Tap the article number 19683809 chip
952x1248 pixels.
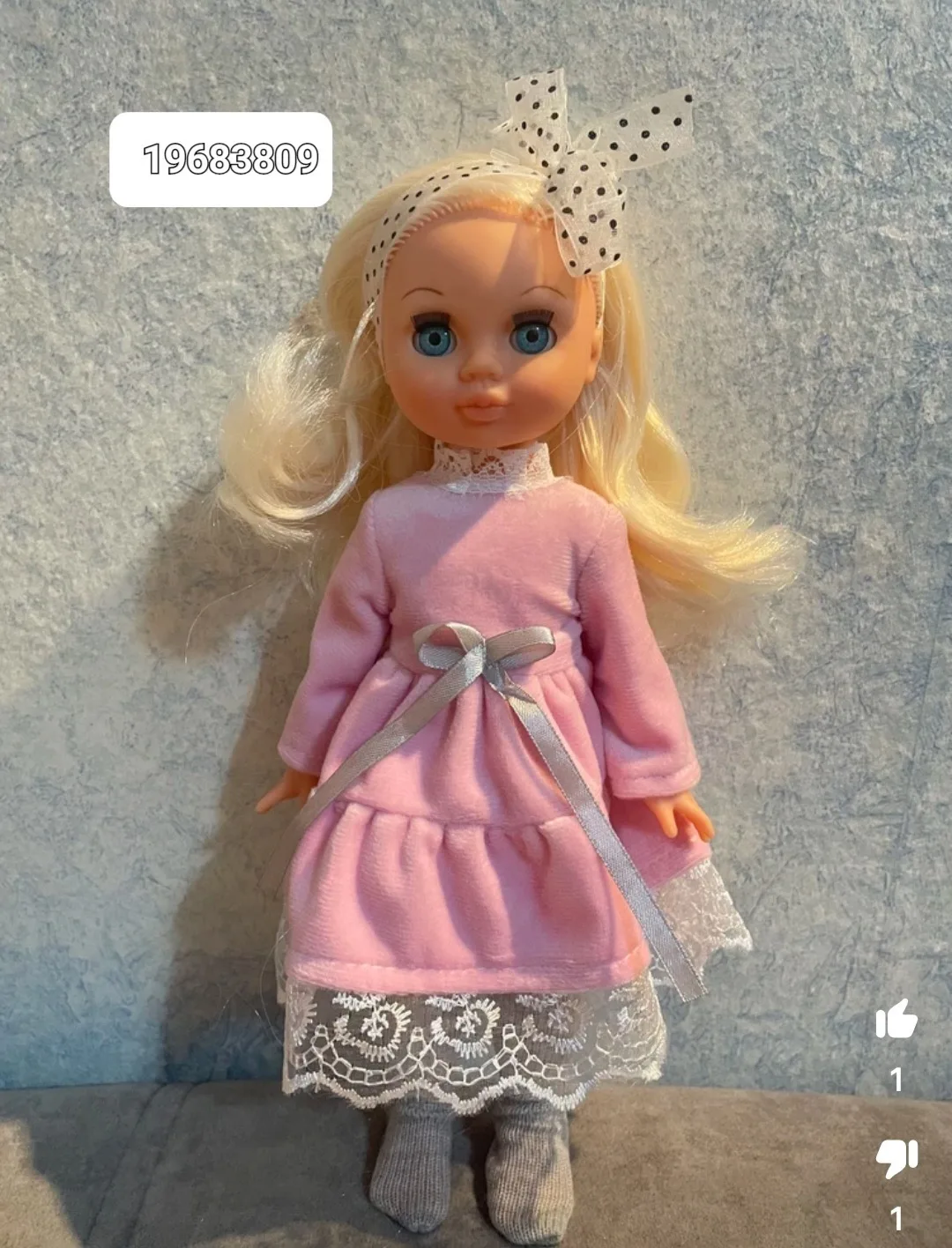click(220, 160)
